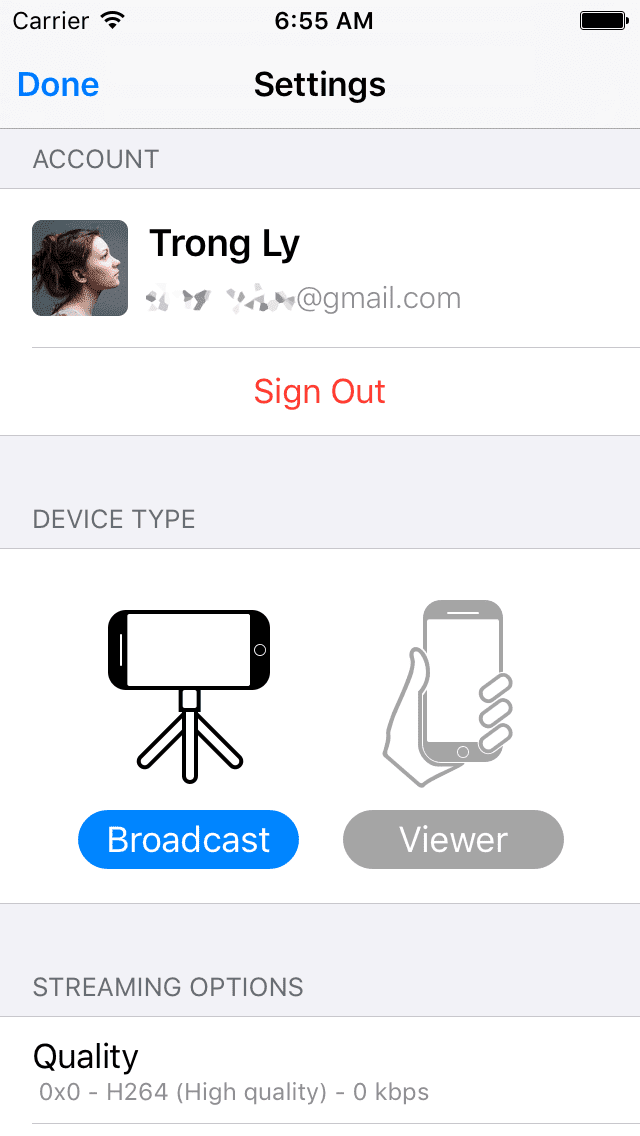Open the Quality streaming option
The width and height of the screenshot is (640, 1136).
pos(320,1070)
